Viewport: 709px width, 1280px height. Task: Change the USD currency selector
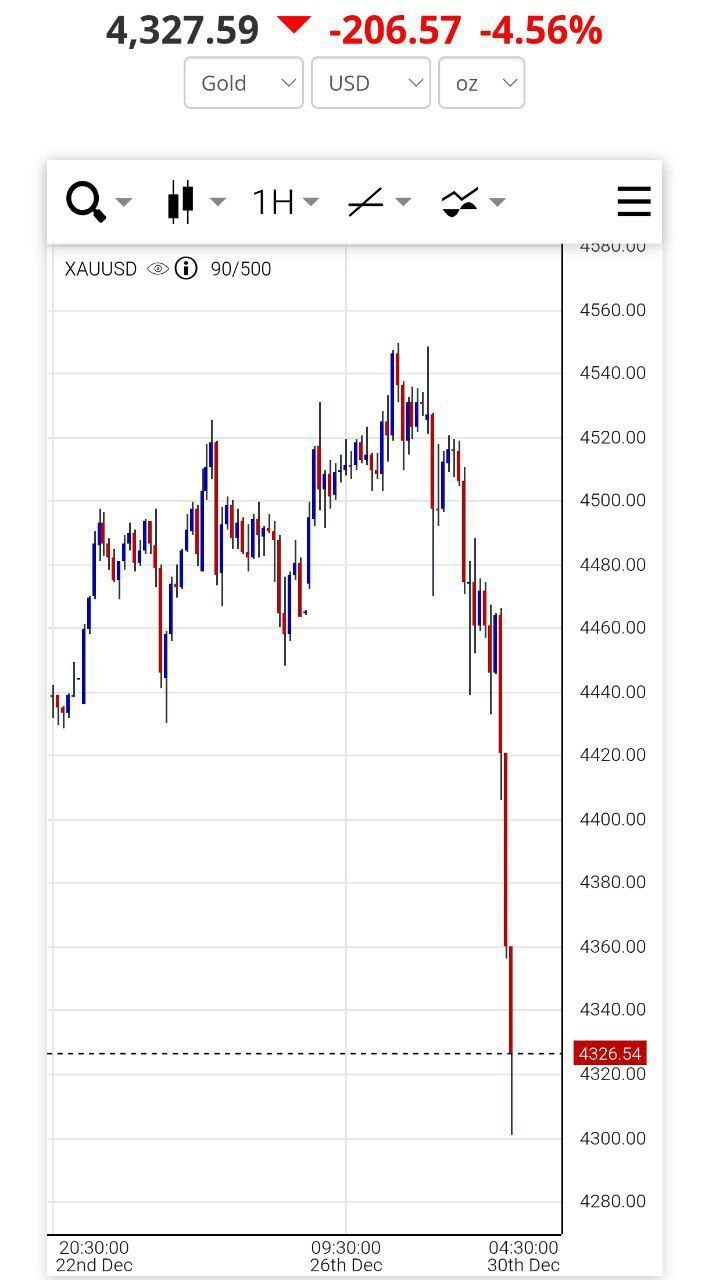(370, 83)
